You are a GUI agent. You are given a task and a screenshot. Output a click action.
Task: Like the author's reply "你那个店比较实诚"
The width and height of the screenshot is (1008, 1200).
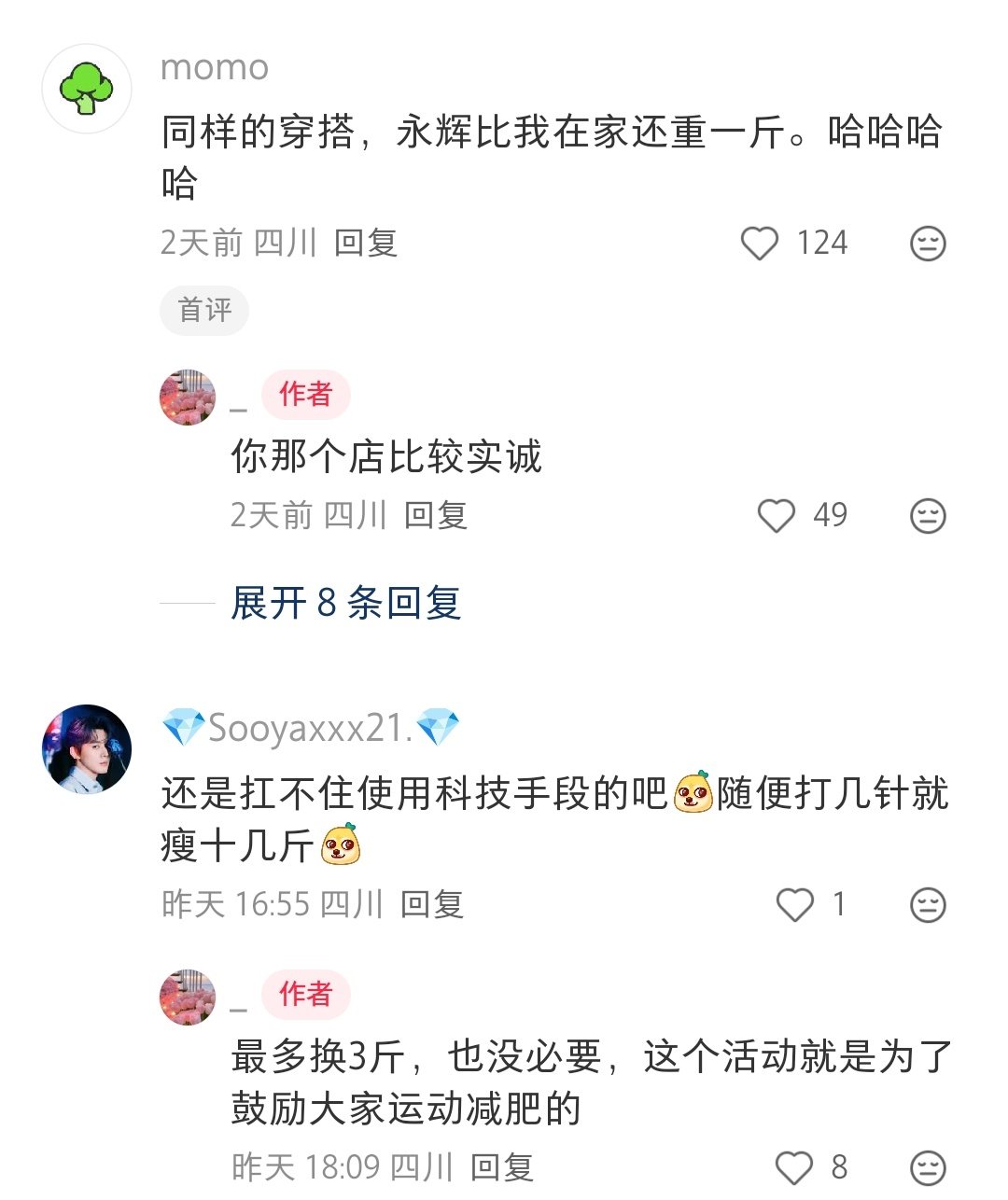click(777, 516)
